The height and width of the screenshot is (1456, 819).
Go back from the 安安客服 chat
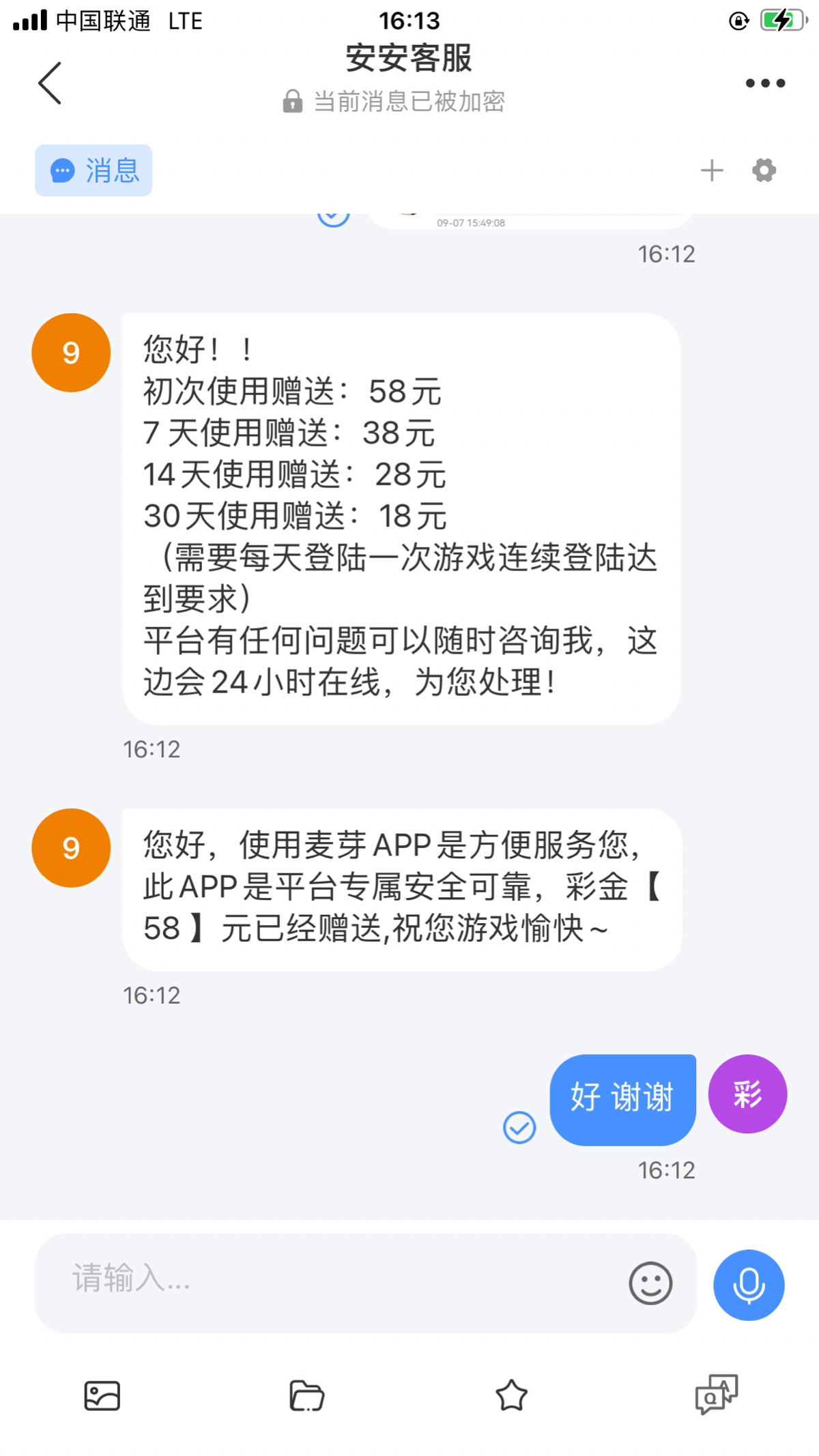coord(50,83)
